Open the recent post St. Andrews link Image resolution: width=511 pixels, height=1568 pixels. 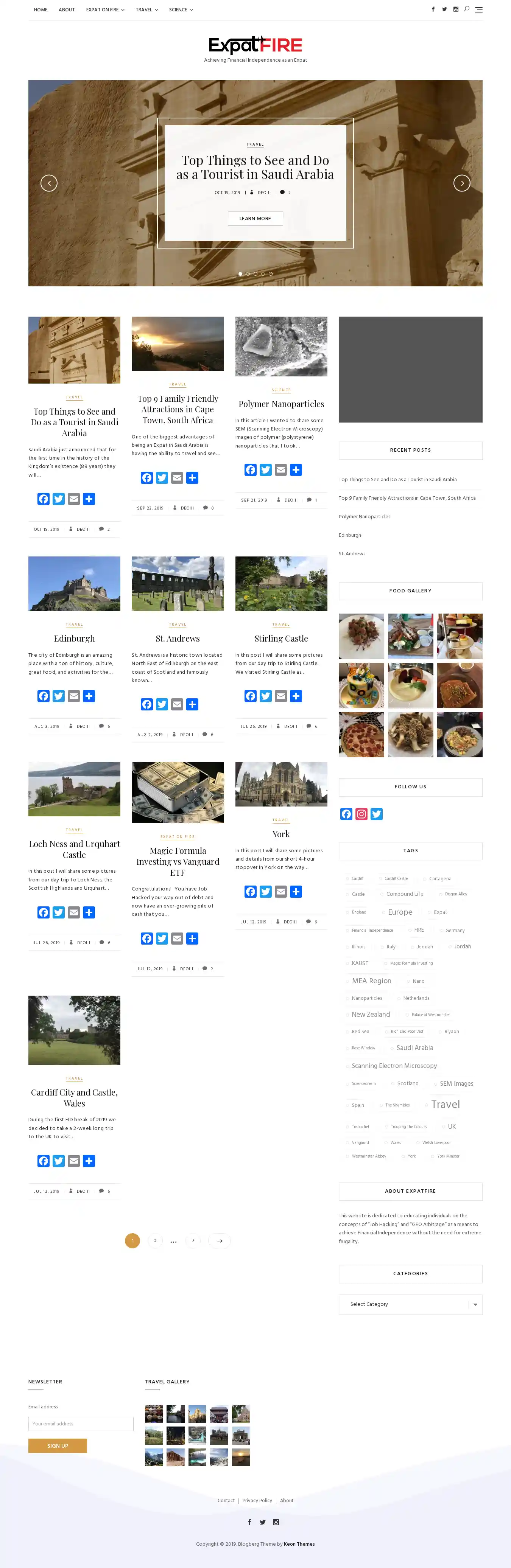point(352,554)
